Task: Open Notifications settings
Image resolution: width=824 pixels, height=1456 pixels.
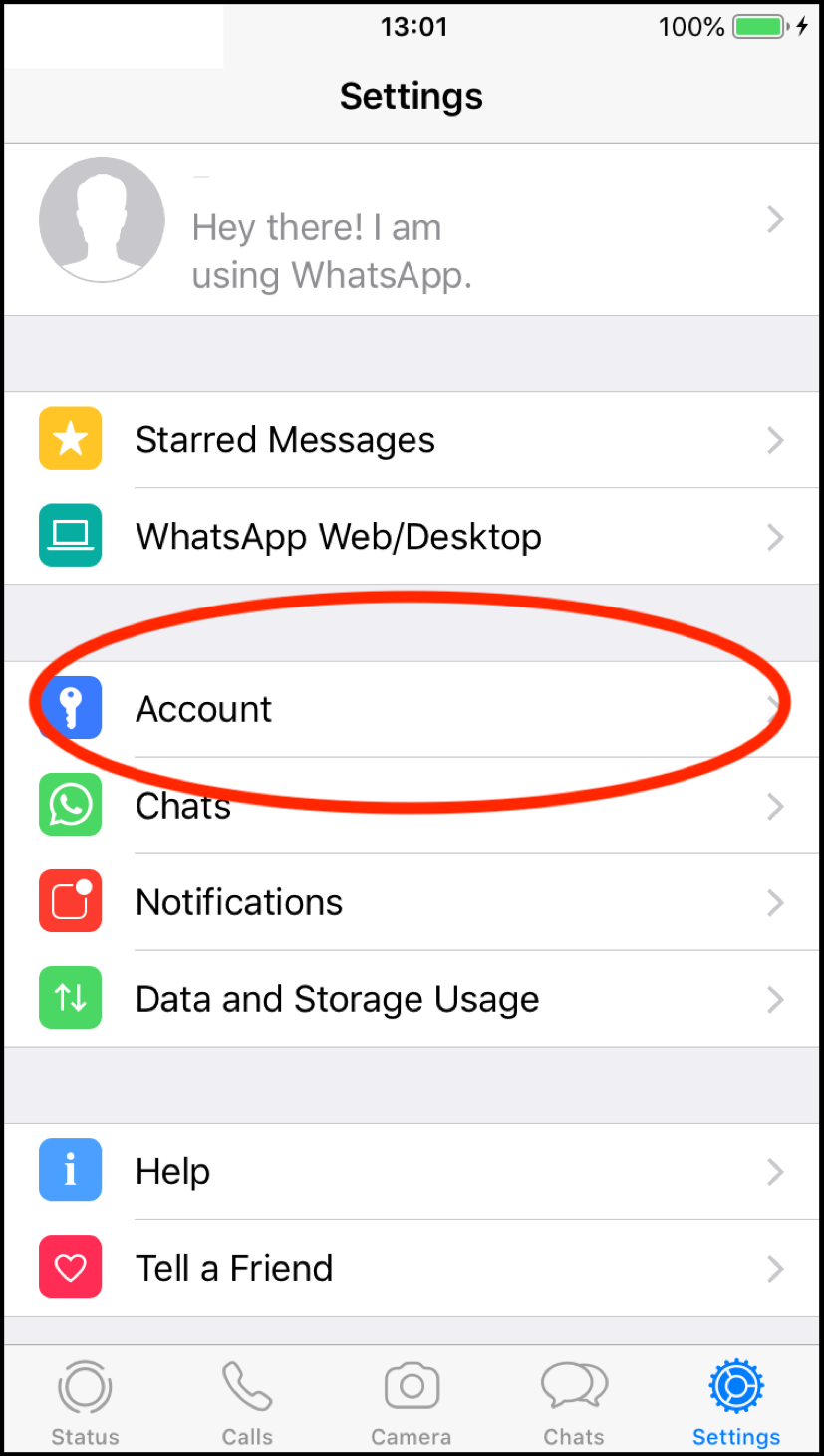Action: [412, 902]
